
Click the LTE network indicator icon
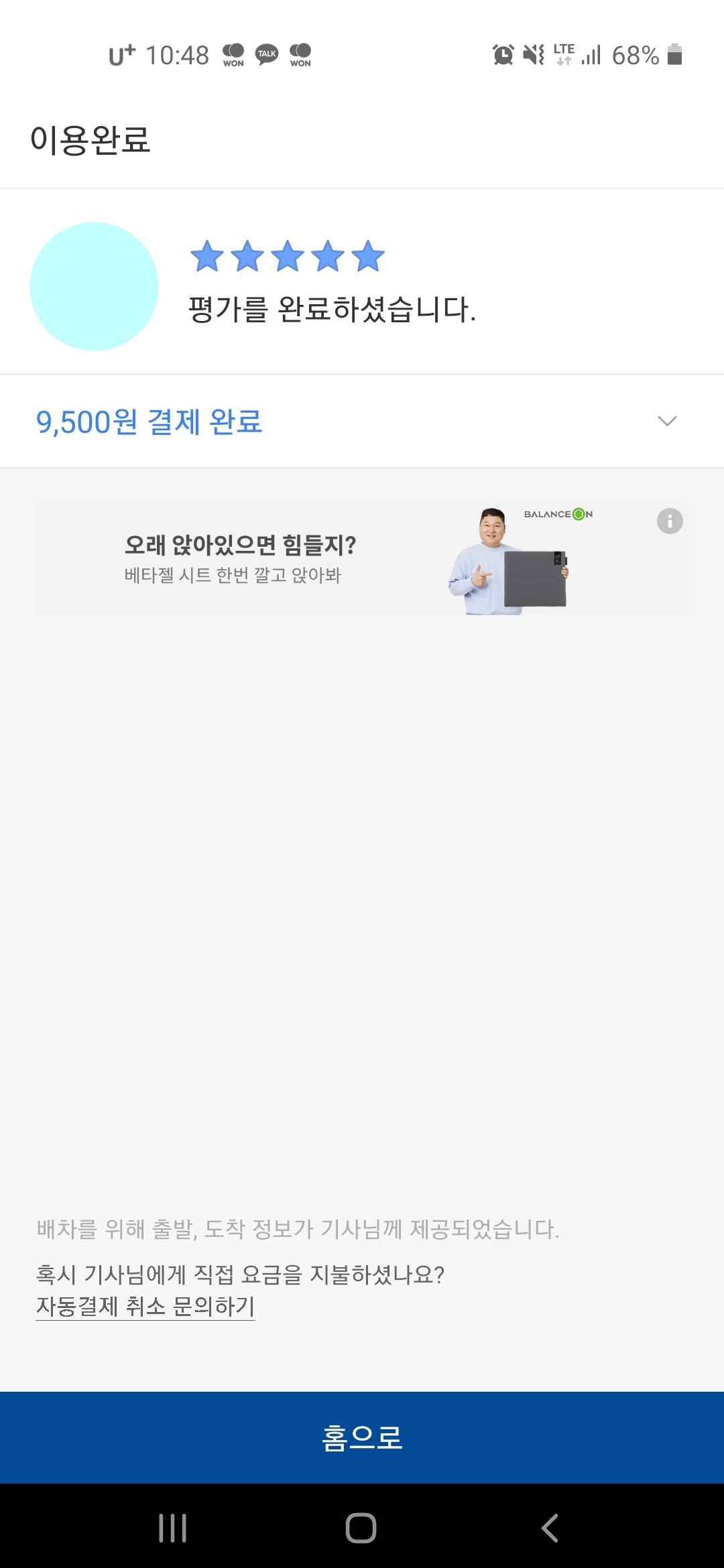click(x=563, y=55)
